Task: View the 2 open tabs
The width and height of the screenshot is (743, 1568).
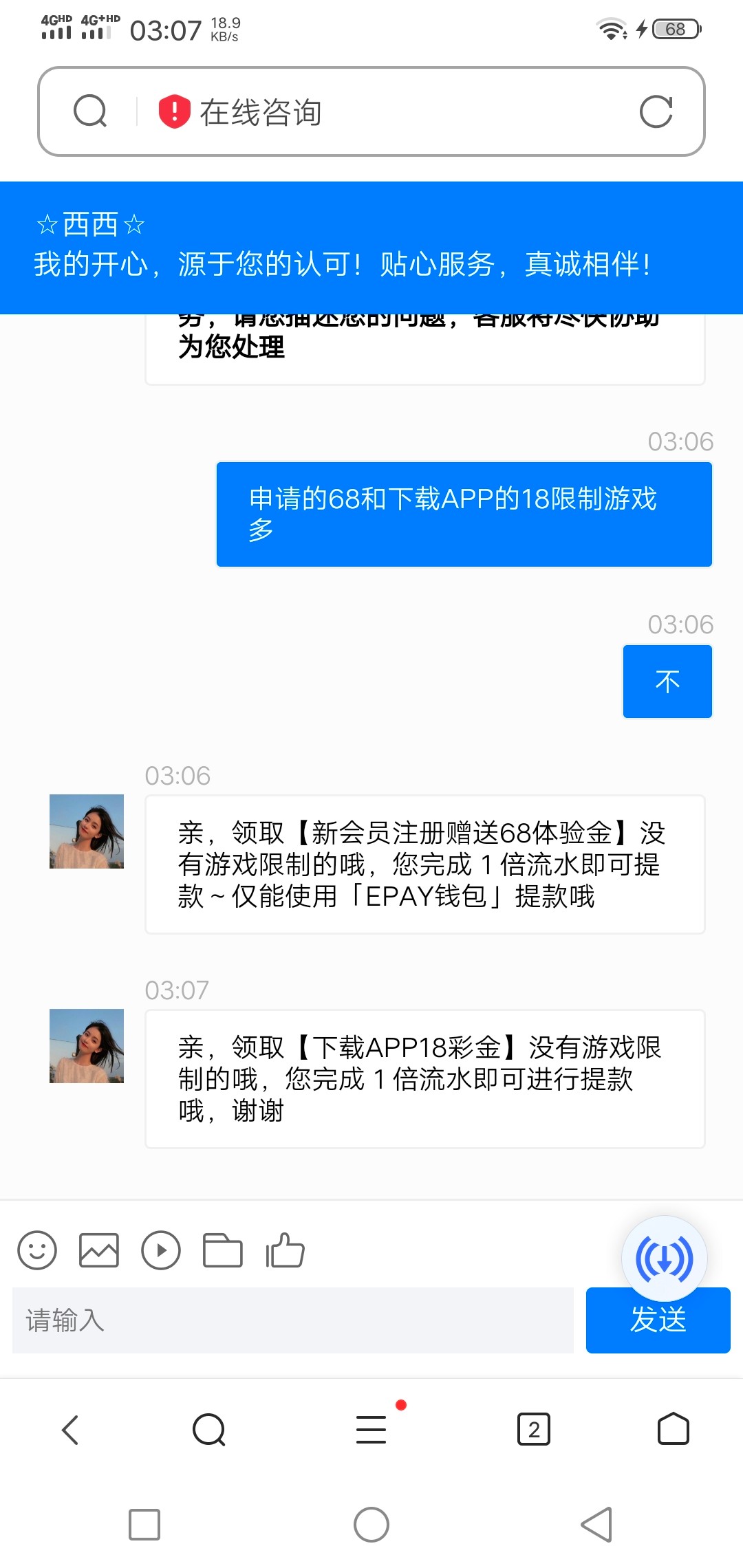Action: 533,1430
